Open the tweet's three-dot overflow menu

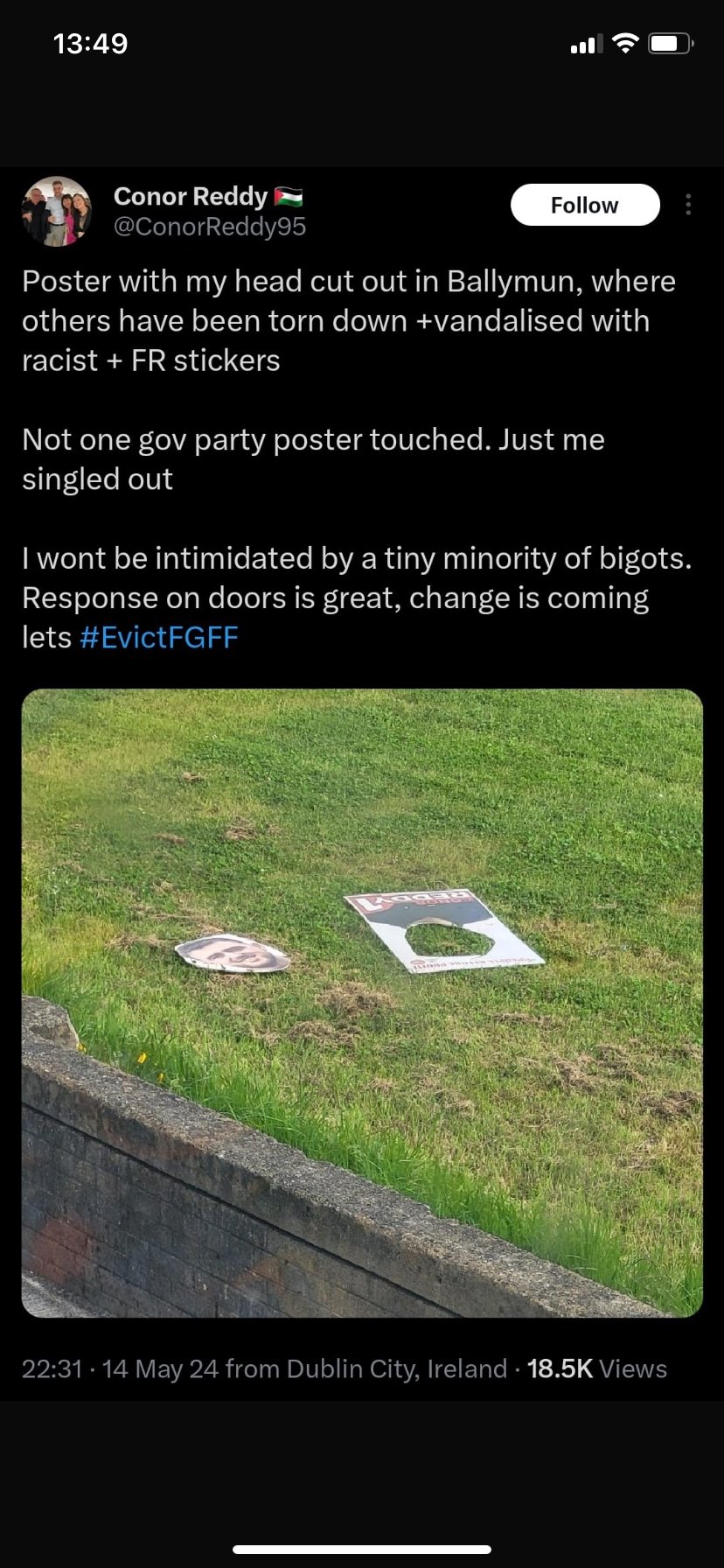[x=688, y=205]
